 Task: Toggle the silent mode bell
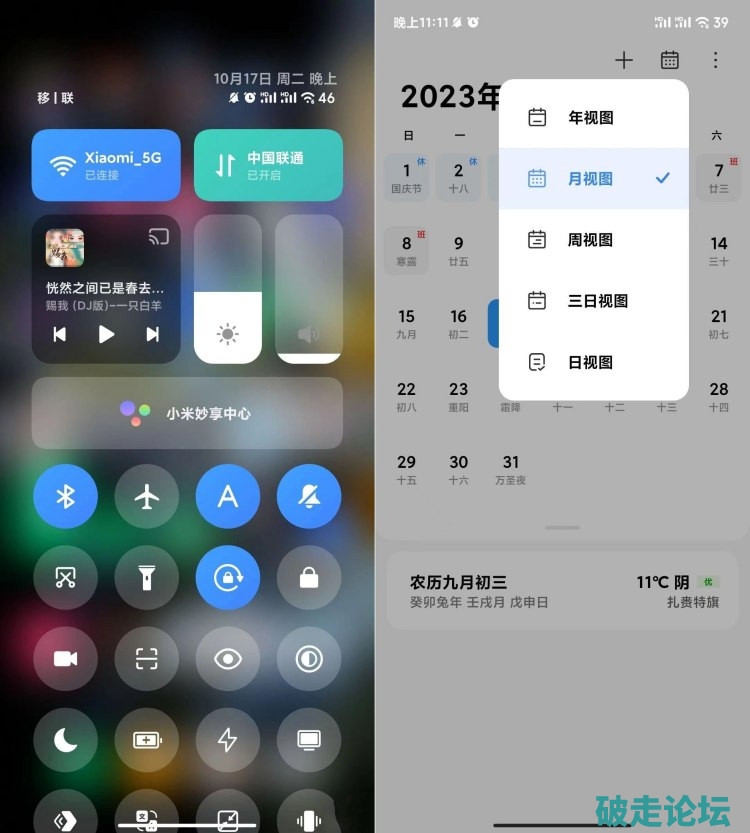point(309,496)
